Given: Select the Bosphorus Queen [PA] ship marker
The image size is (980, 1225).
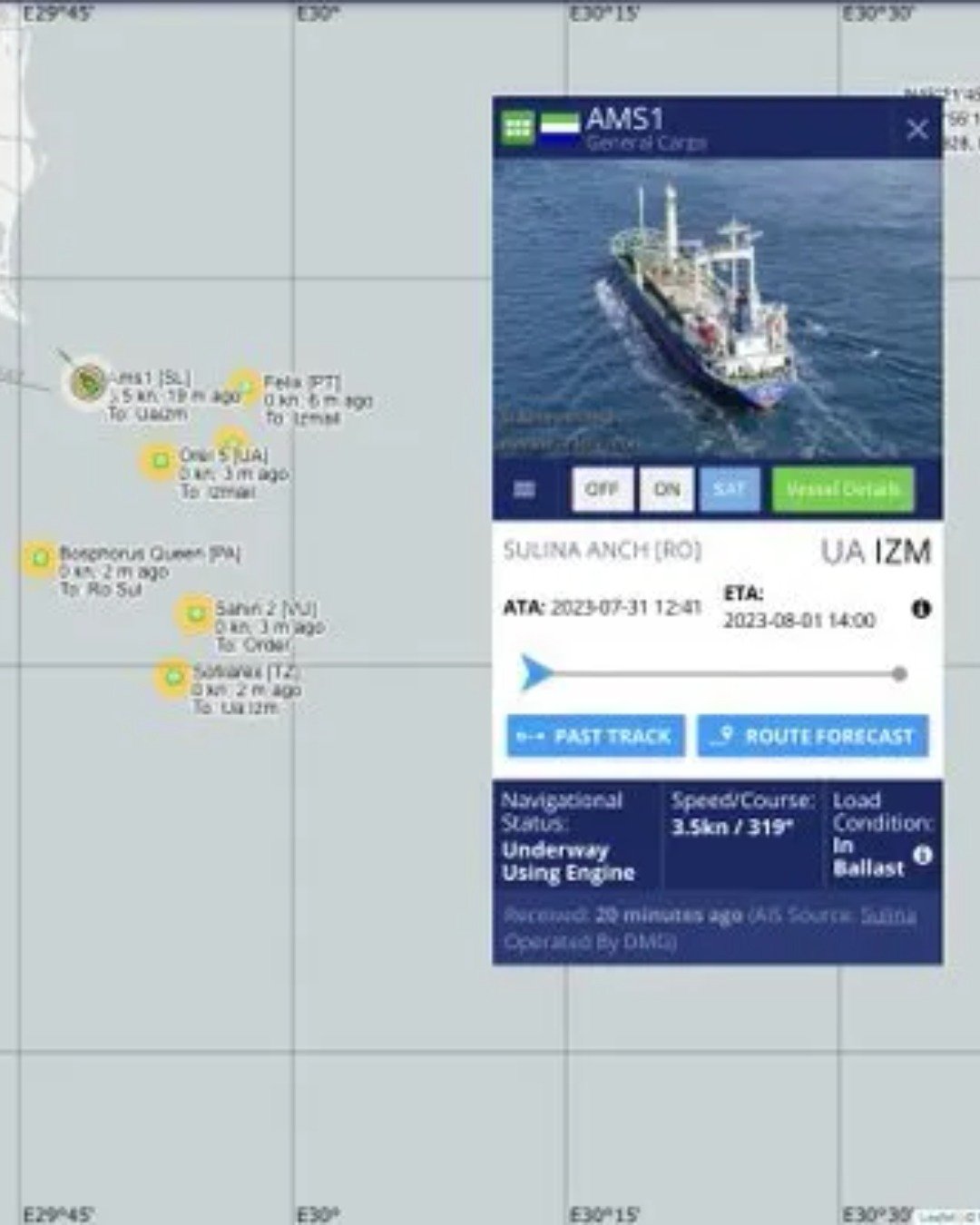Looking at the screenshot, I should click(x=39, y=558).
